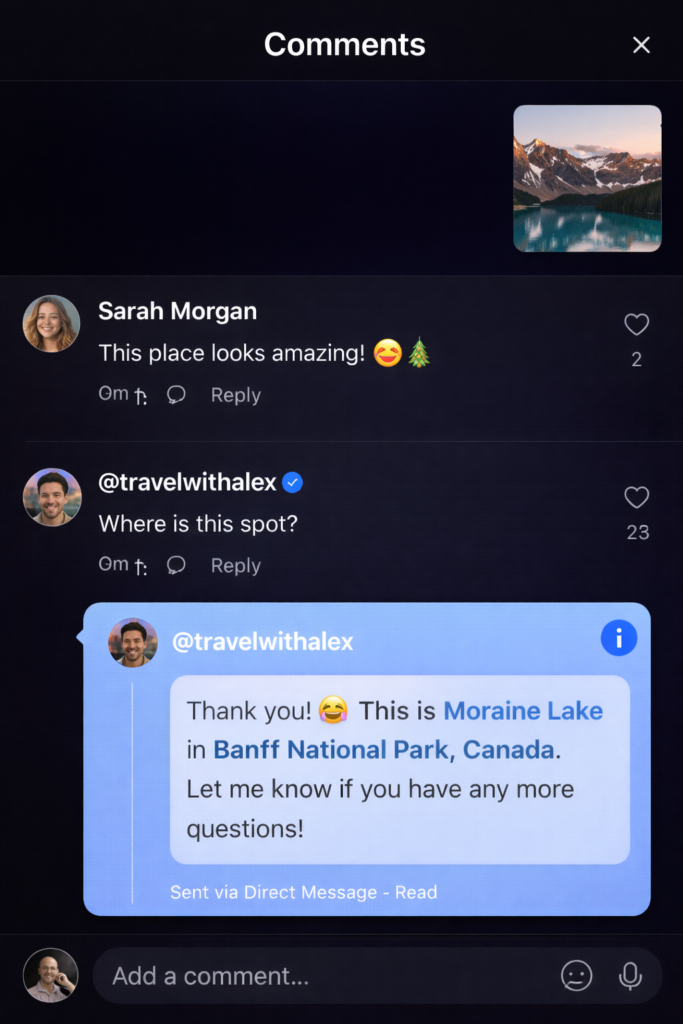Open Sarah Morgan's profile picture
Viewport: 683px width, 1024px height.
click(51, 323)
